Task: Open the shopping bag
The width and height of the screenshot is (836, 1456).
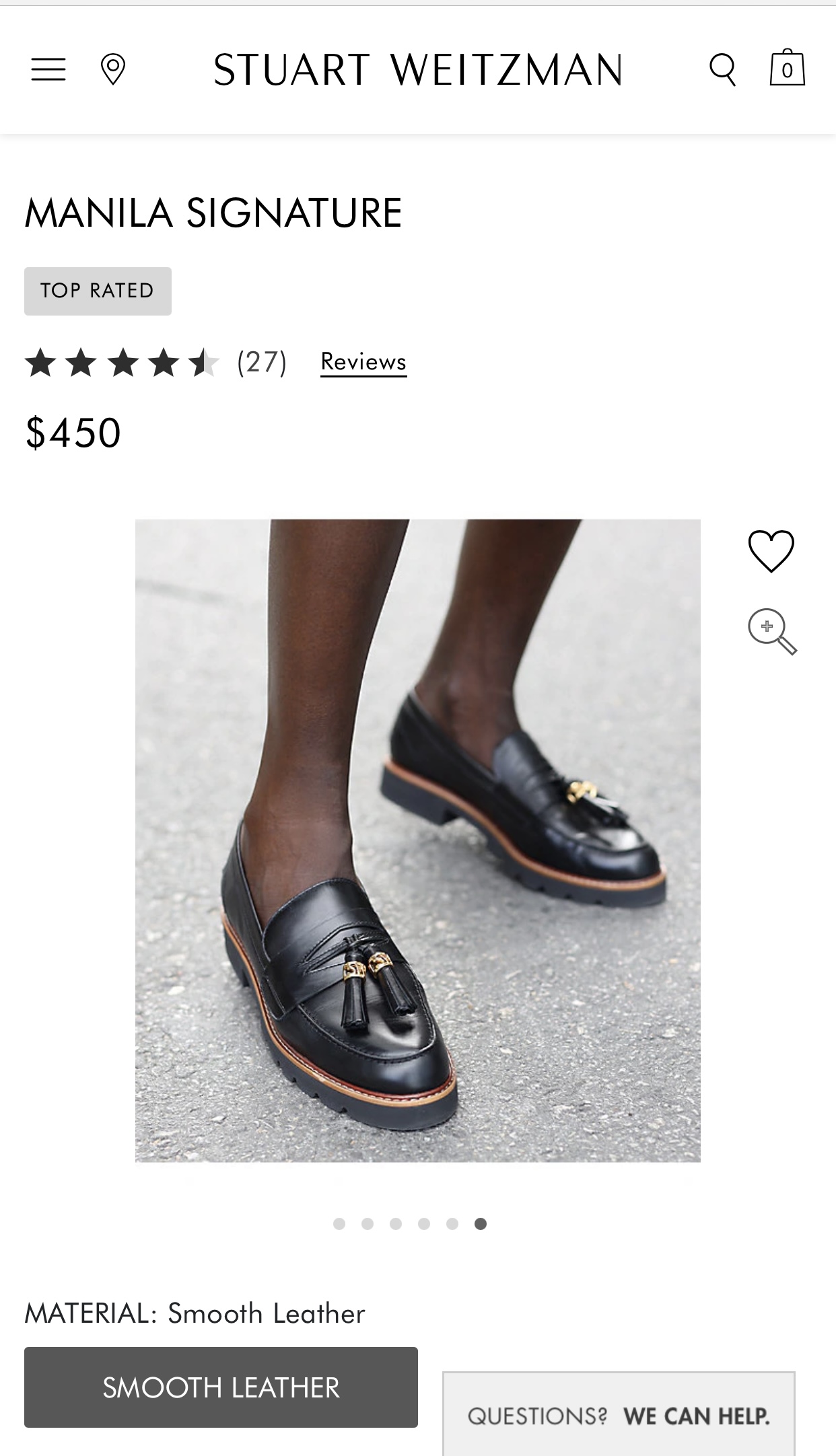Action: point(787,68)
